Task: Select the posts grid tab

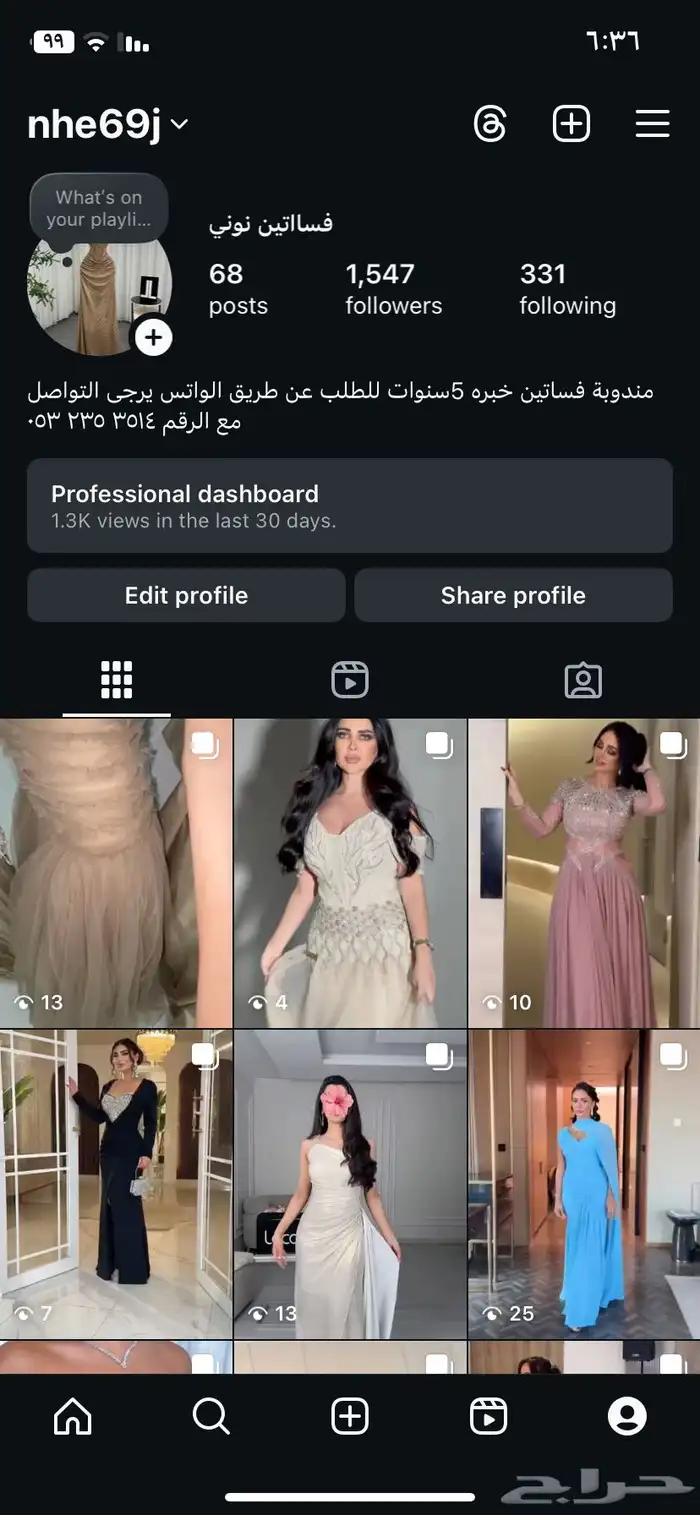Action: (x=116, y=680)
